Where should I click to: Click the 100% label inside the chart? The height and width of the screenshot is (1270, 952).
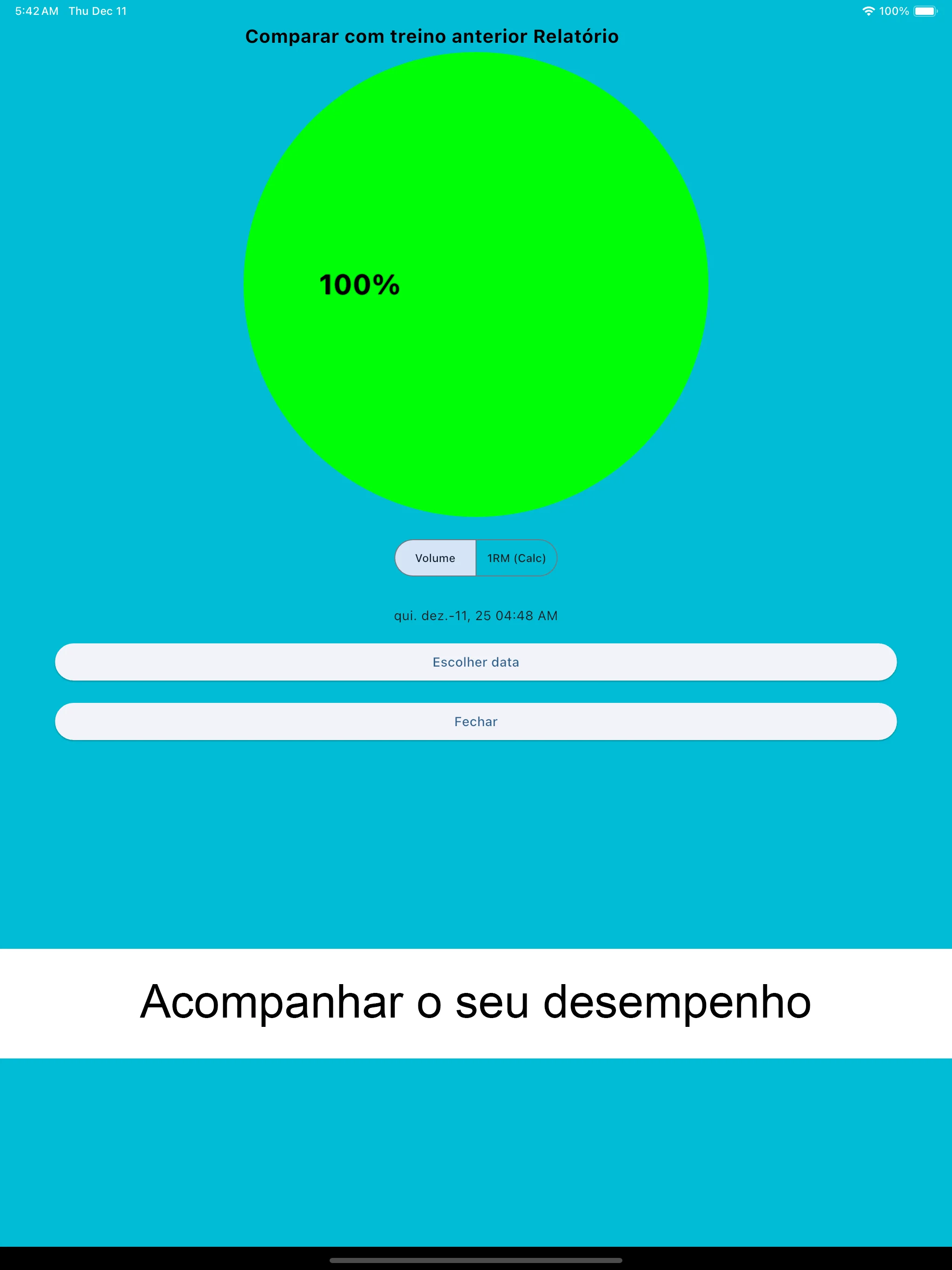tap(359, 284)
